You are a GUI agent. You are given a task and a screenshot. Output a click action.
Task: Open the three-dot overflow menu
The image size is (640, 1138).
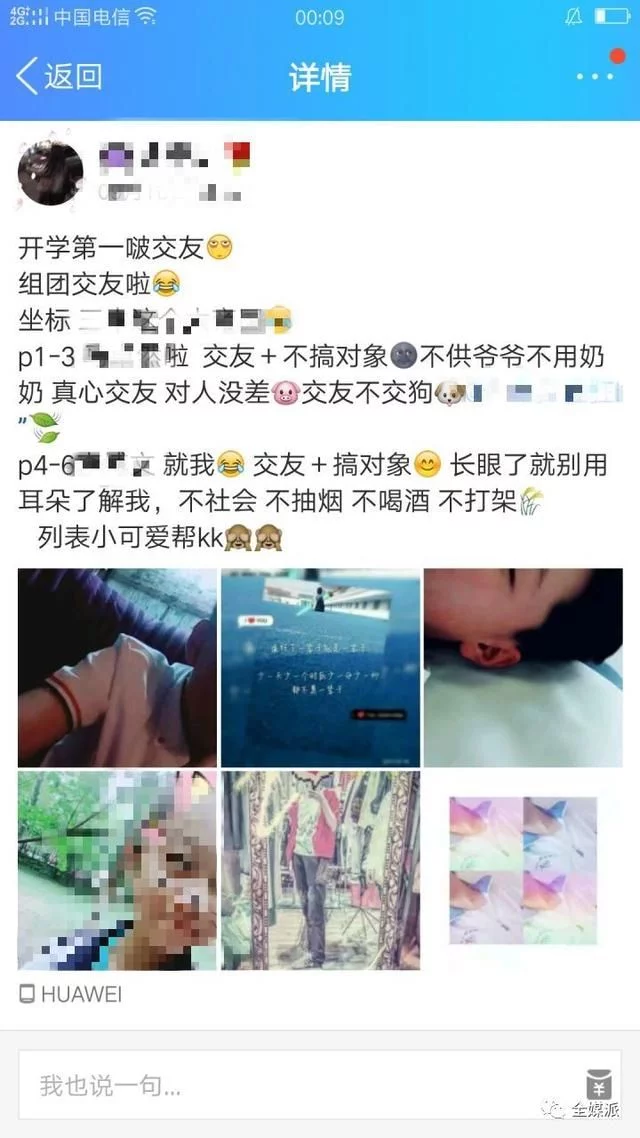594,76
